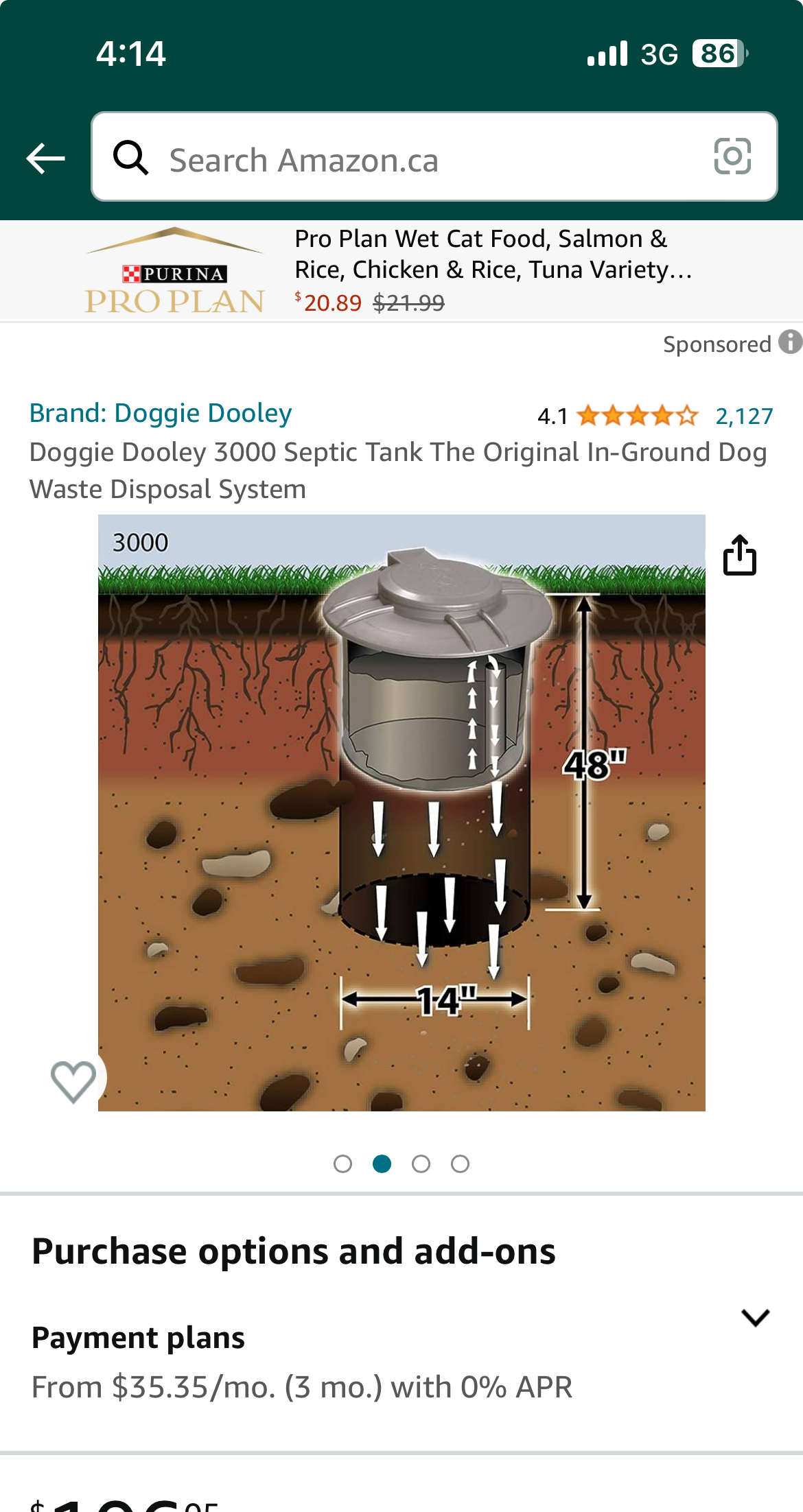This screenshot has height=1512, width=803.
Task: Expand the Payment plans section
Action: (755, 1317)
